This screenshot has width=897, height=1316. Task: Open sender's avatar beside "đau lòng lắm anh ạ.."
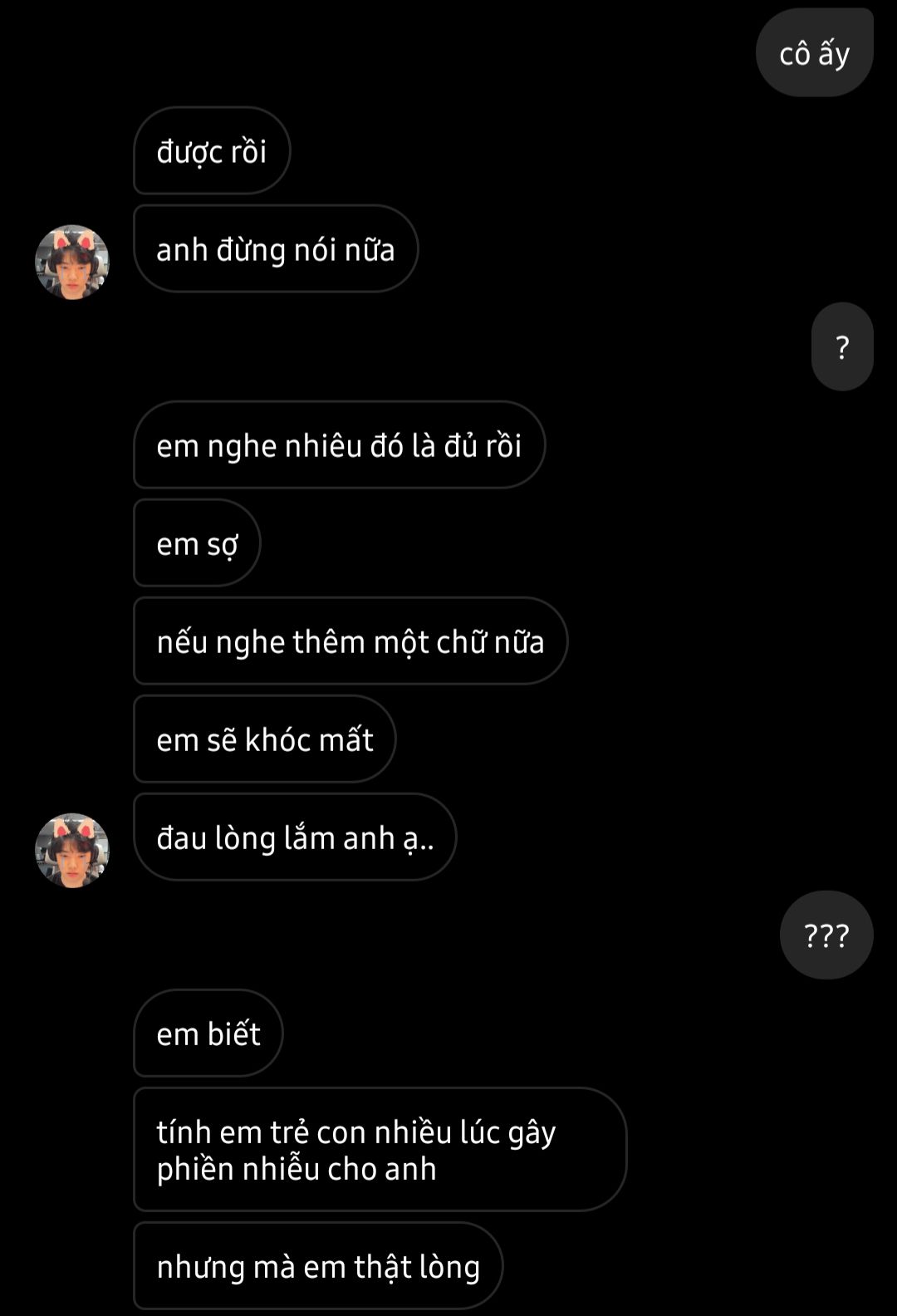click(72, 850)
